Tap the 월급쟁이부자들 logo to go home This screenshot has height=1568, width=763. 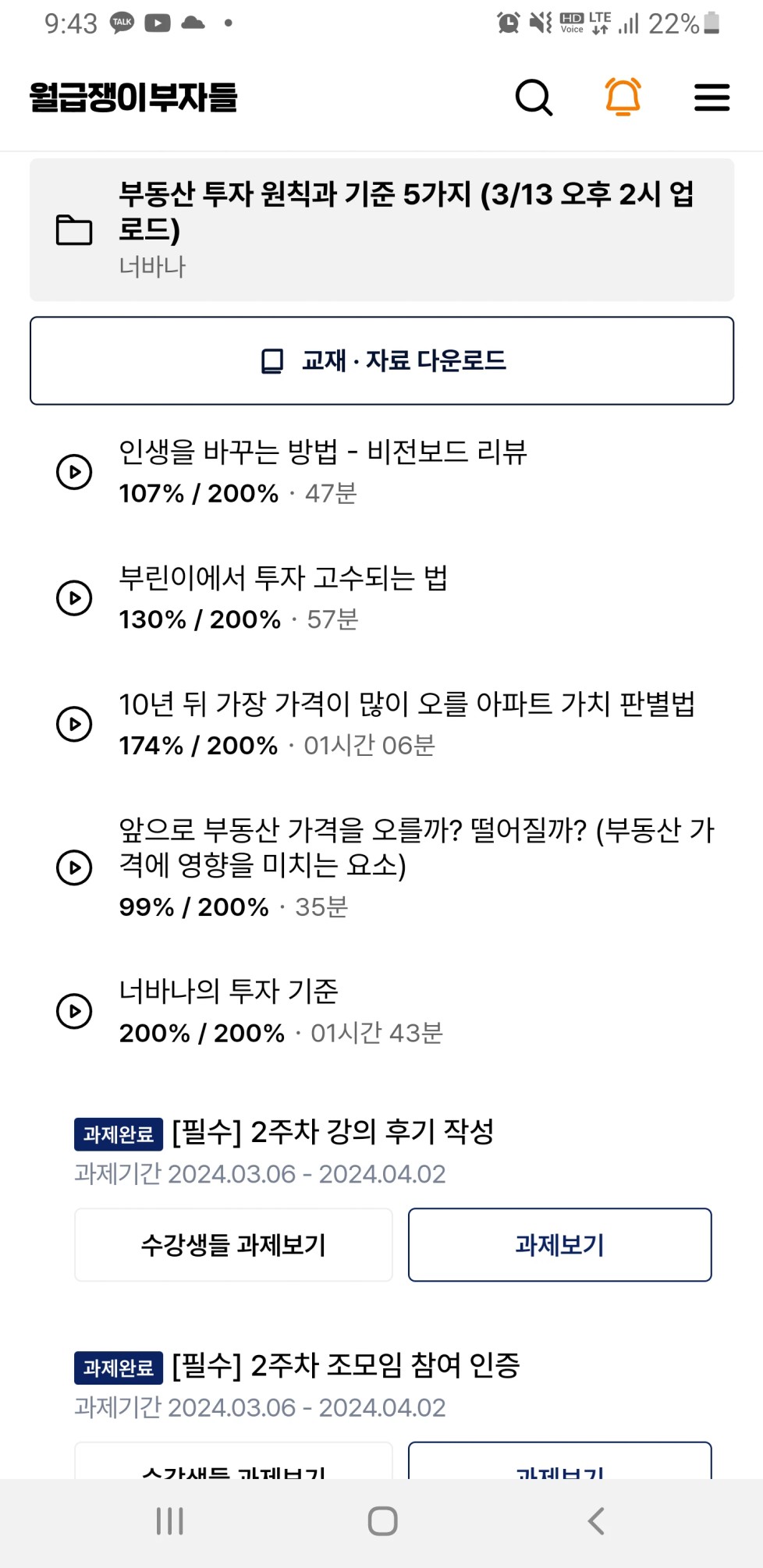133,98
